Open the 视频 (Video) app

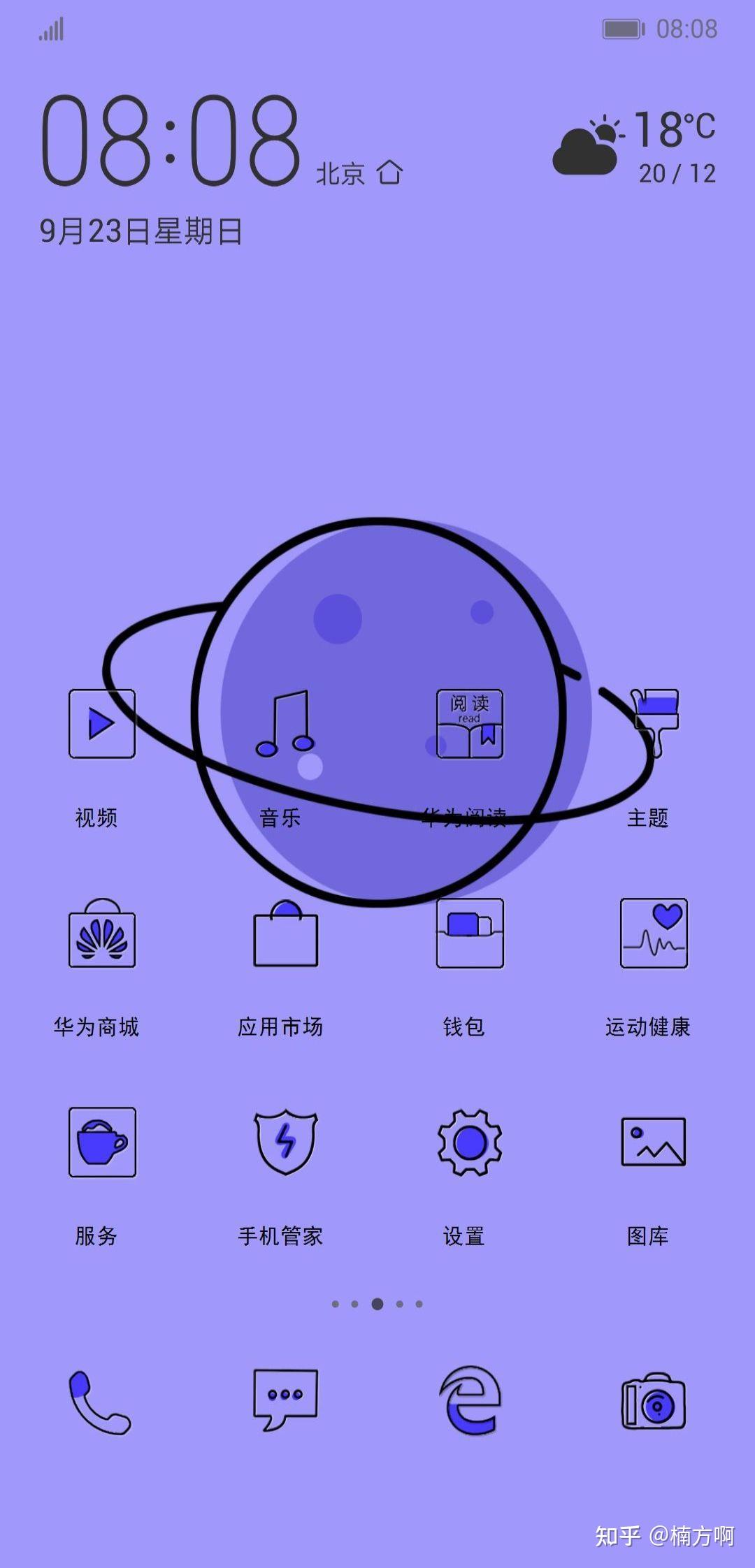coord(100,723)
